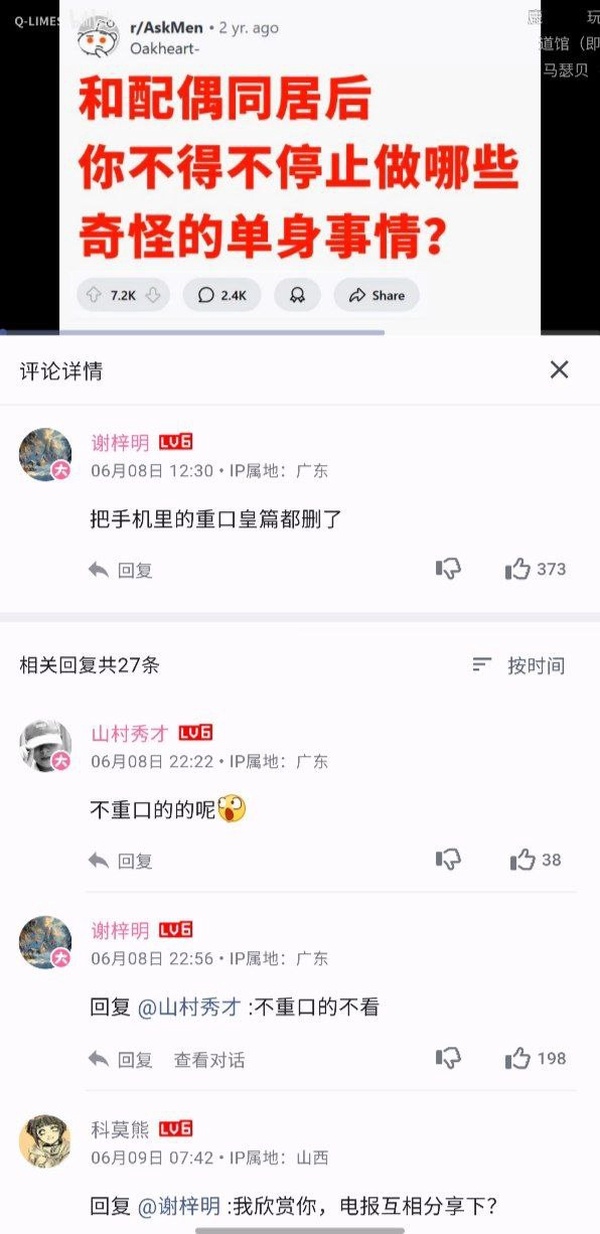Viewport: 600px width, 1234px height.
Task: View conversation via 查看对话
Action: 209,1059
